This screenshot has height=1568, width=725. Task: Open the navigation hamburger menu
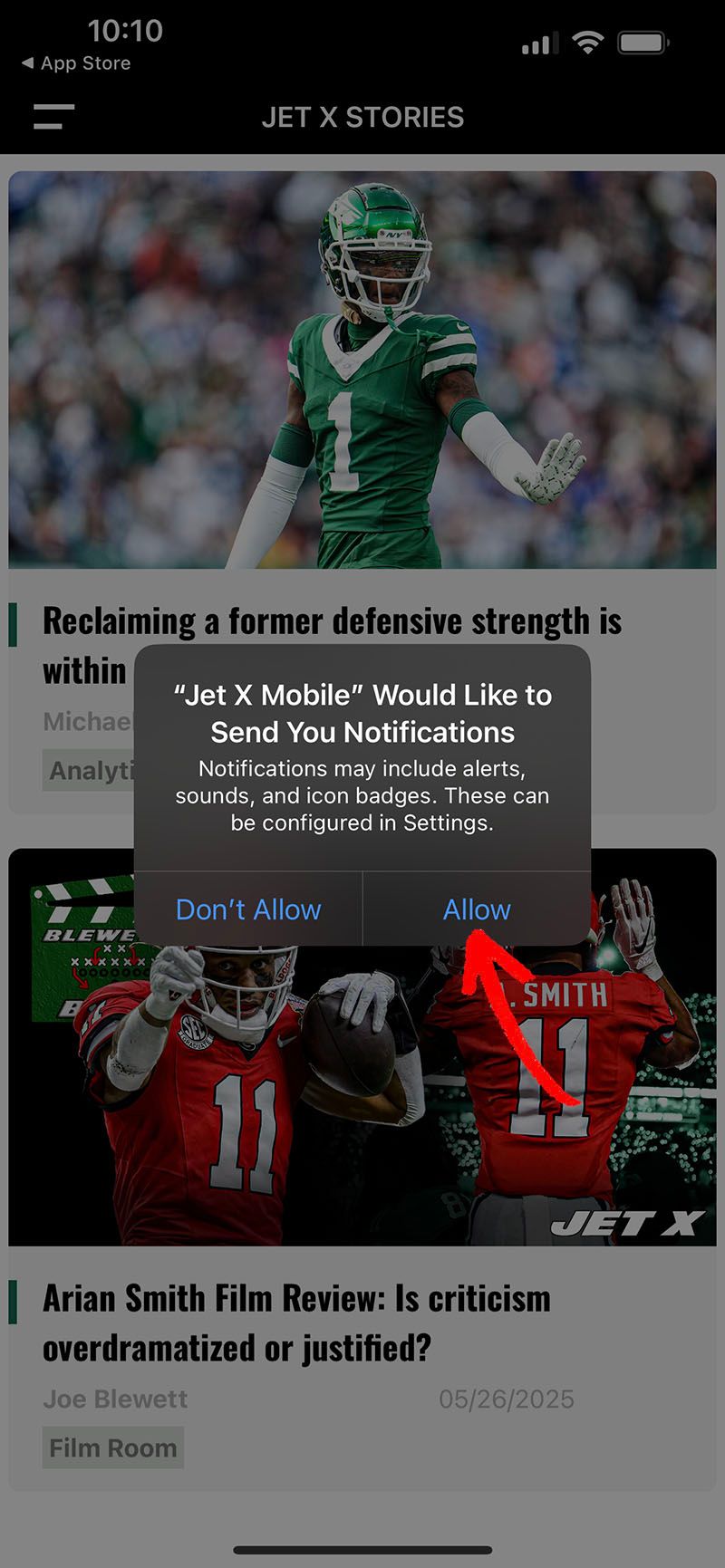click(x=50, y=117)
